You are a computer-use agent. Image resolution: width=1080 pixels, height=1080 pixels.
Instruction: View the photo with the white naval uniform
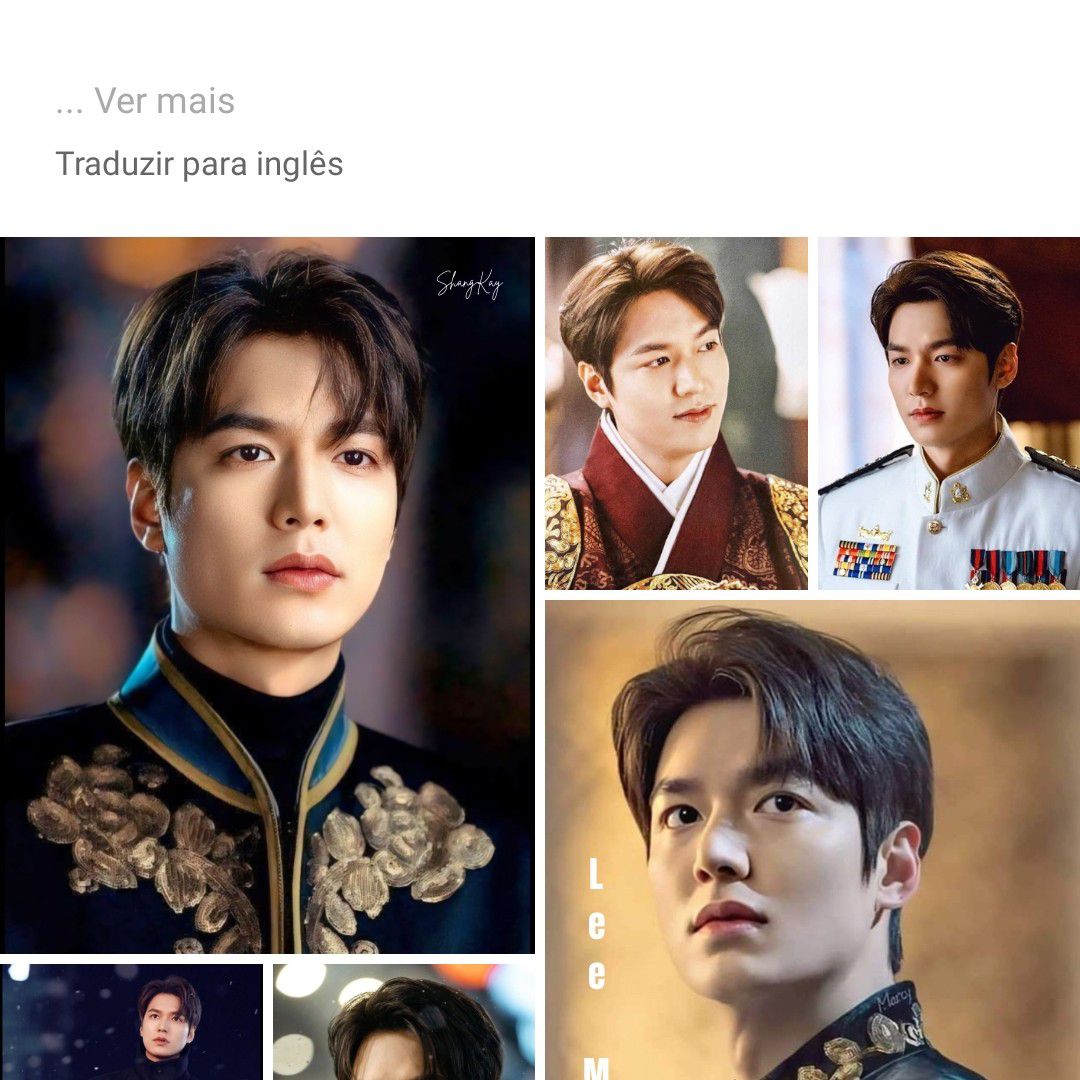(948, 413)
